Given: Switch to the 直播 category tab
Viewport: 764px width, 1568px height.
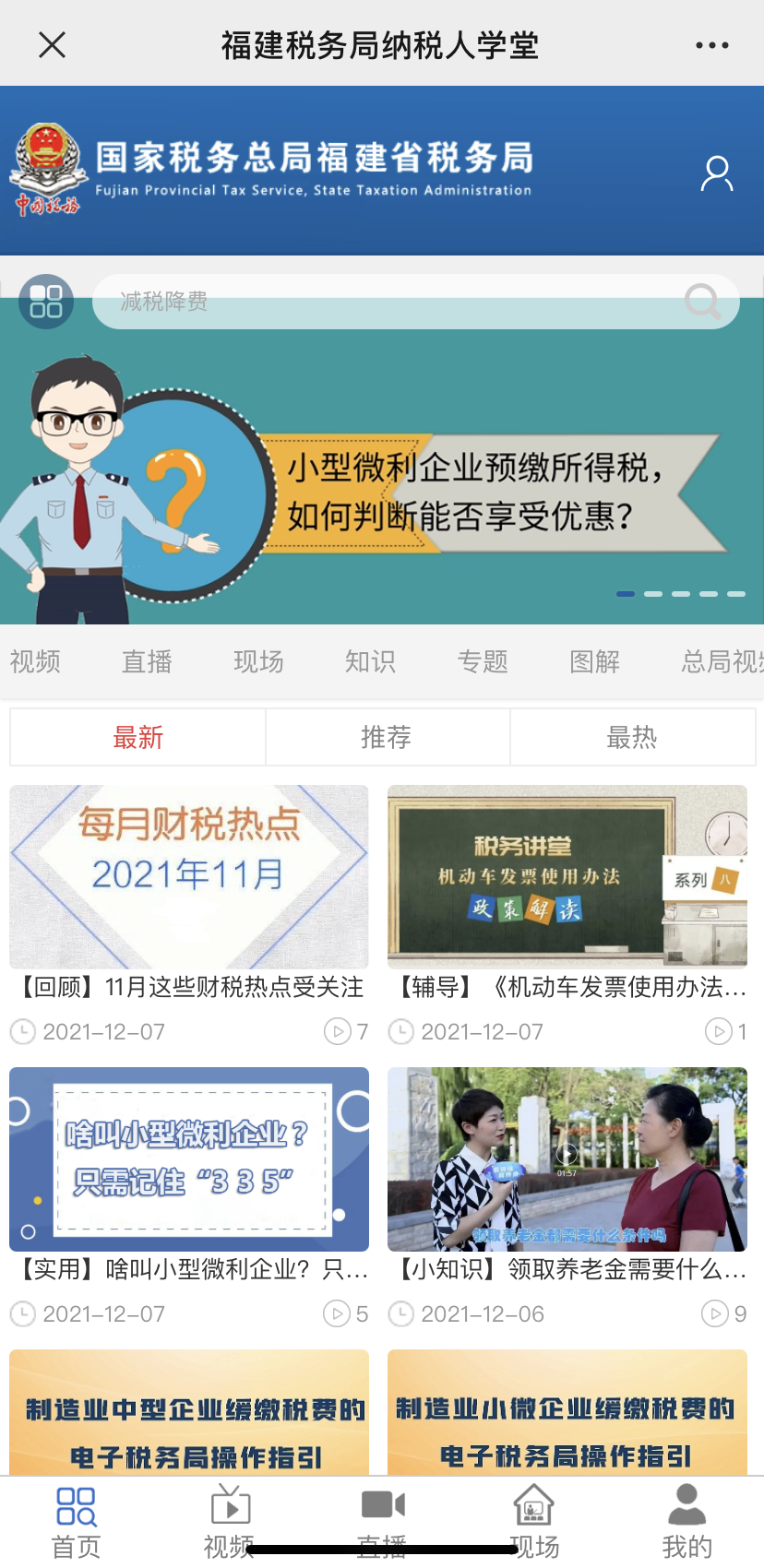Looking at the screenshot, I should (x=147, y=661).
